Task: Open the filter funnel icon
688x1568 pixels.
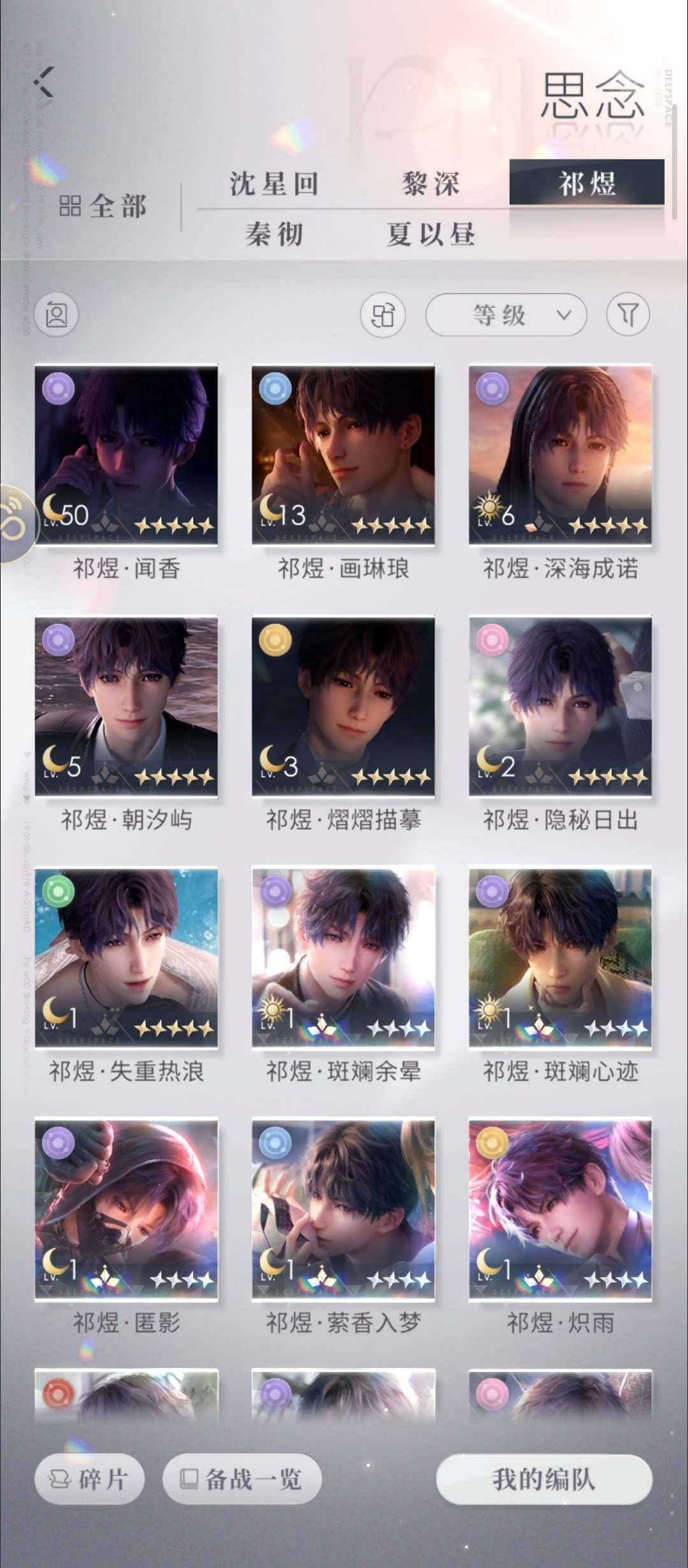Action: click(x=627, y=314)
